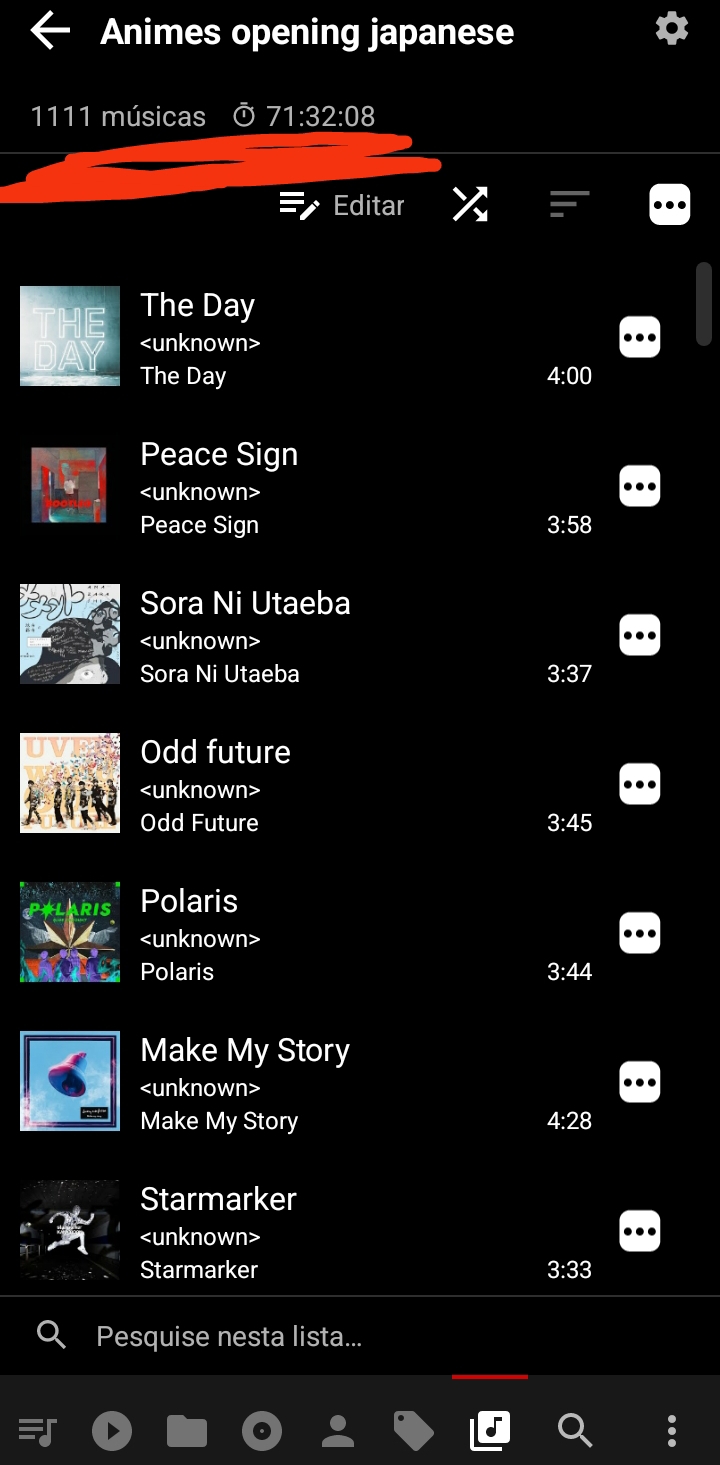Show more options for Odd future
720x1465 pixels.
[640, 784]
